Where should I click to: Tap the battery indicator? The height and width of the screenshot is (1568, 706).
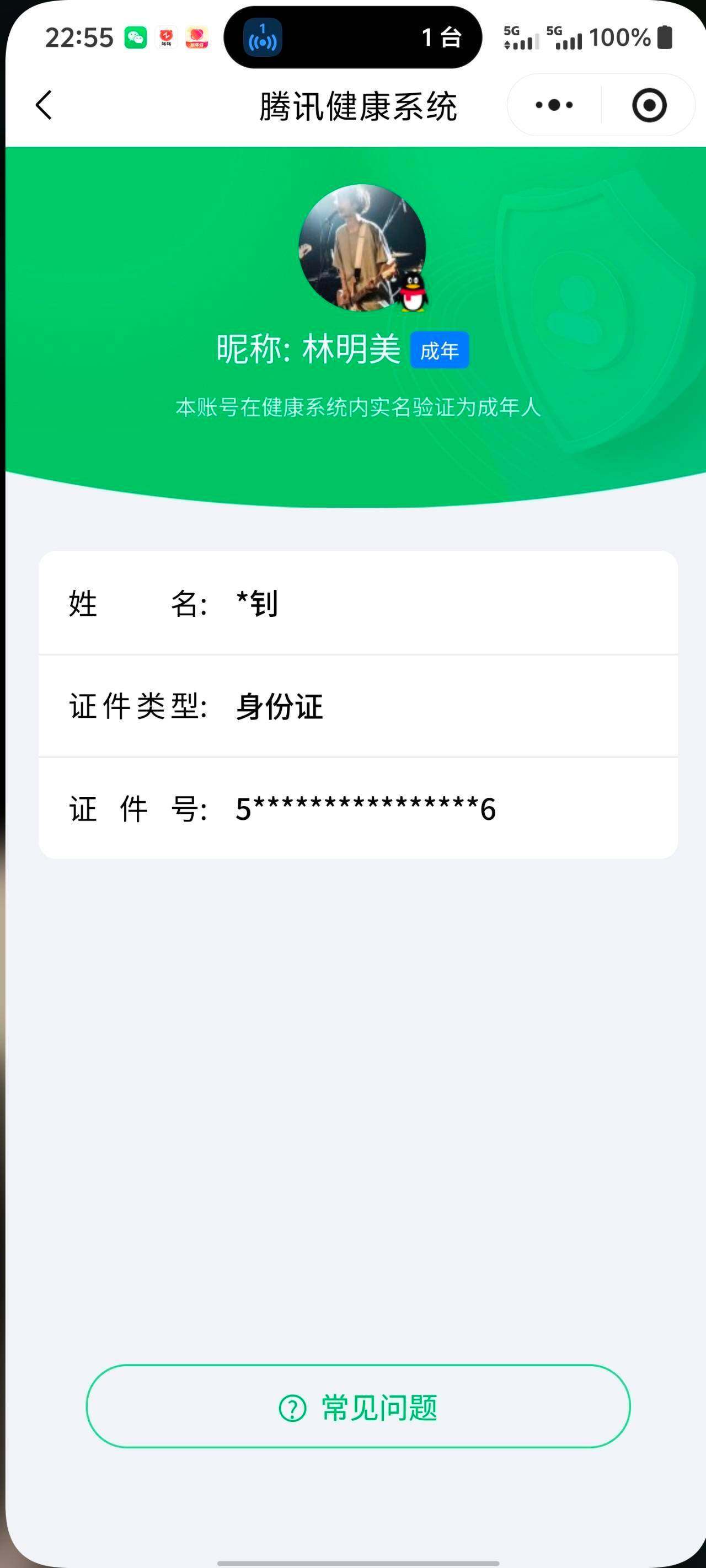[666, 37]
